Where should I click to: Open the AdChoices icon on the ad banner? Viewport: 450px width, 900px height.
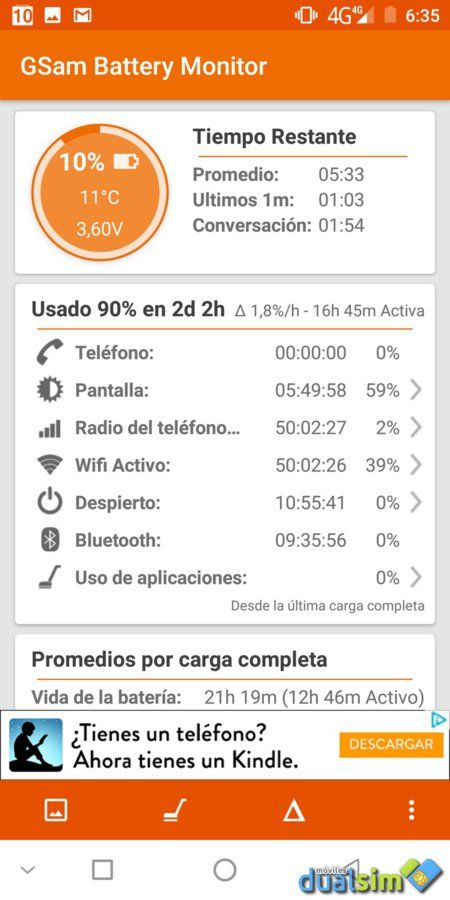point(438,719)
